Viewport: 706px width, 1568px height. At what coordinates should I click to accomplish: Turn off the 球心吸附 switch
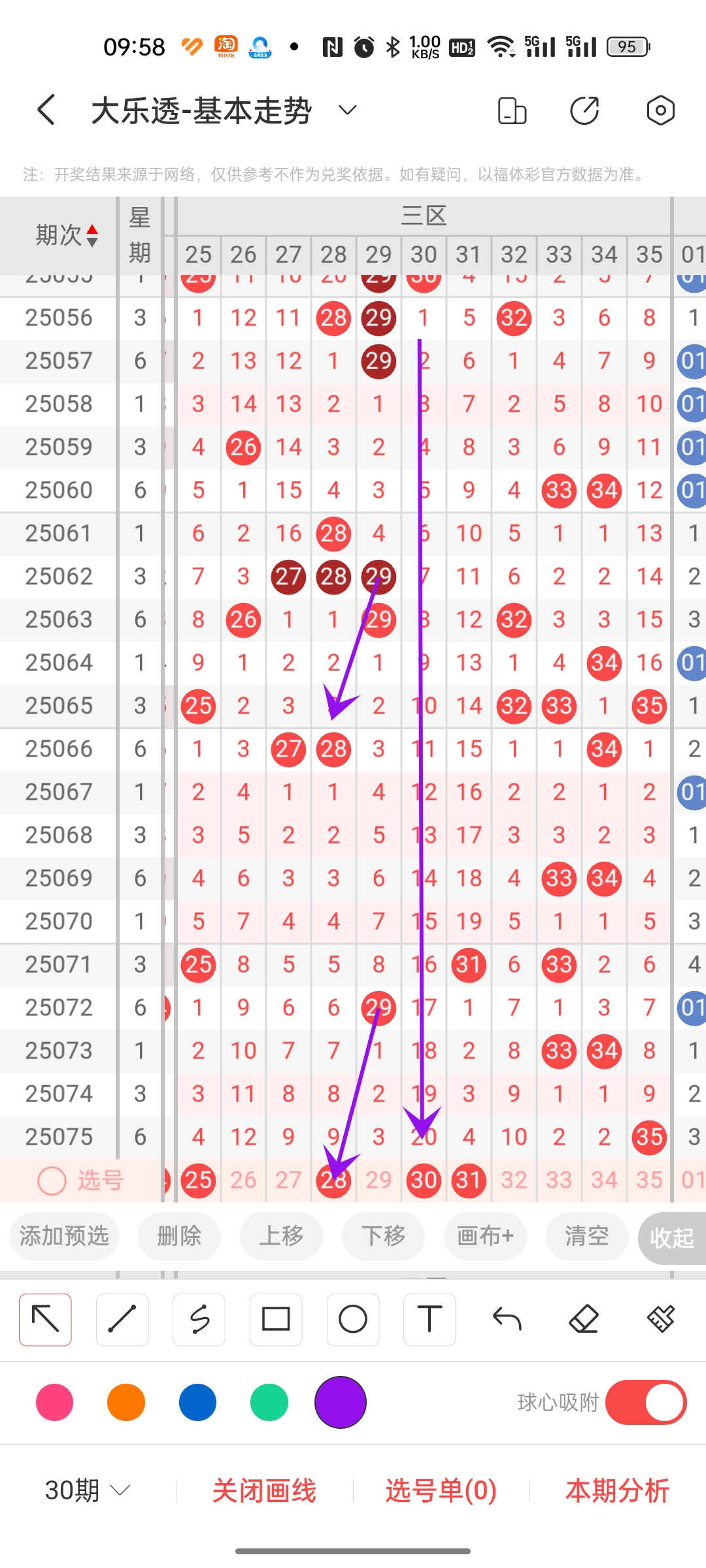pos(645,1402)
